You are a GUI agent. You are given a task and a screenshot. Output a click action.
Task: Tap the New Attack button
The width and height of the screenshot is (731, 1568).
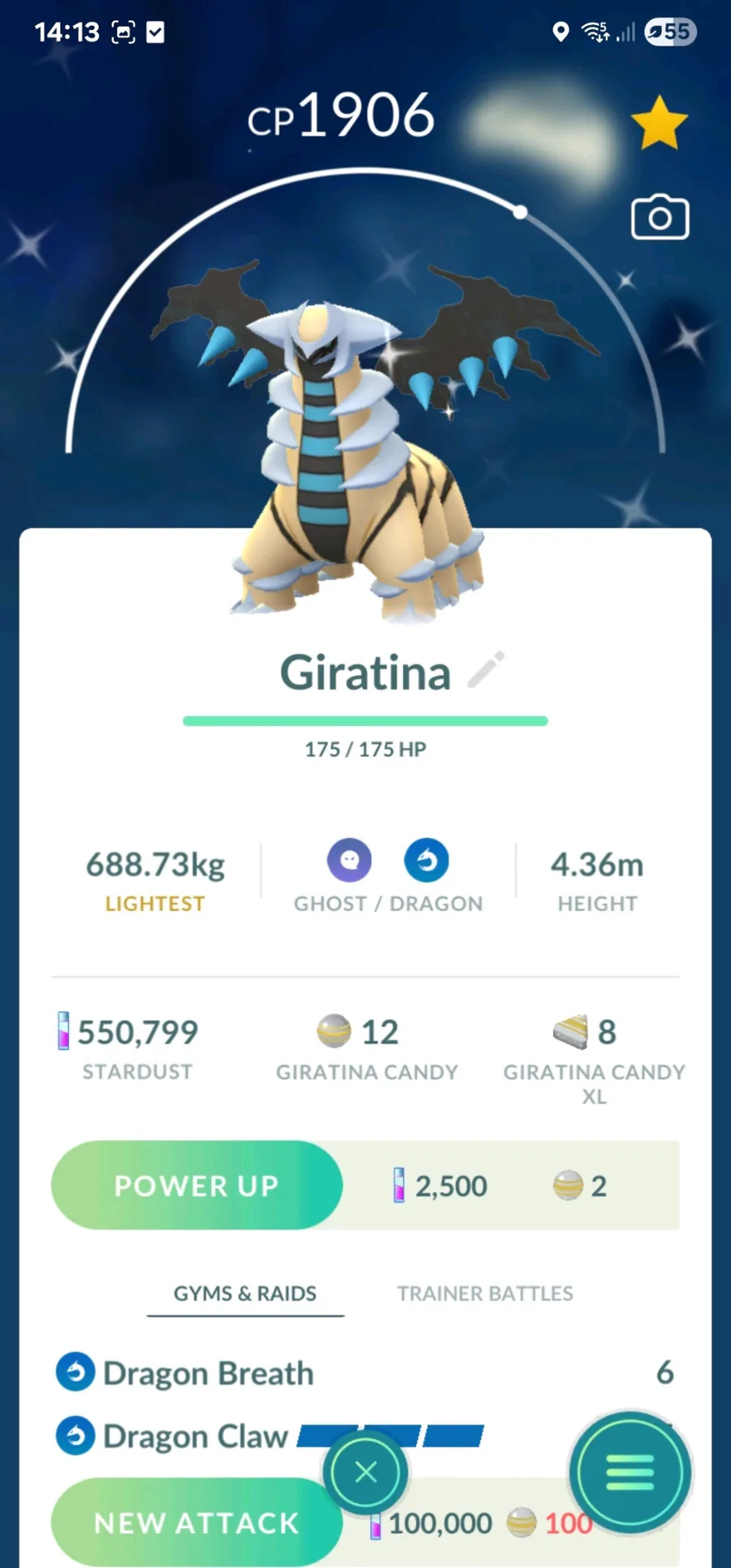click(197, 1523)
